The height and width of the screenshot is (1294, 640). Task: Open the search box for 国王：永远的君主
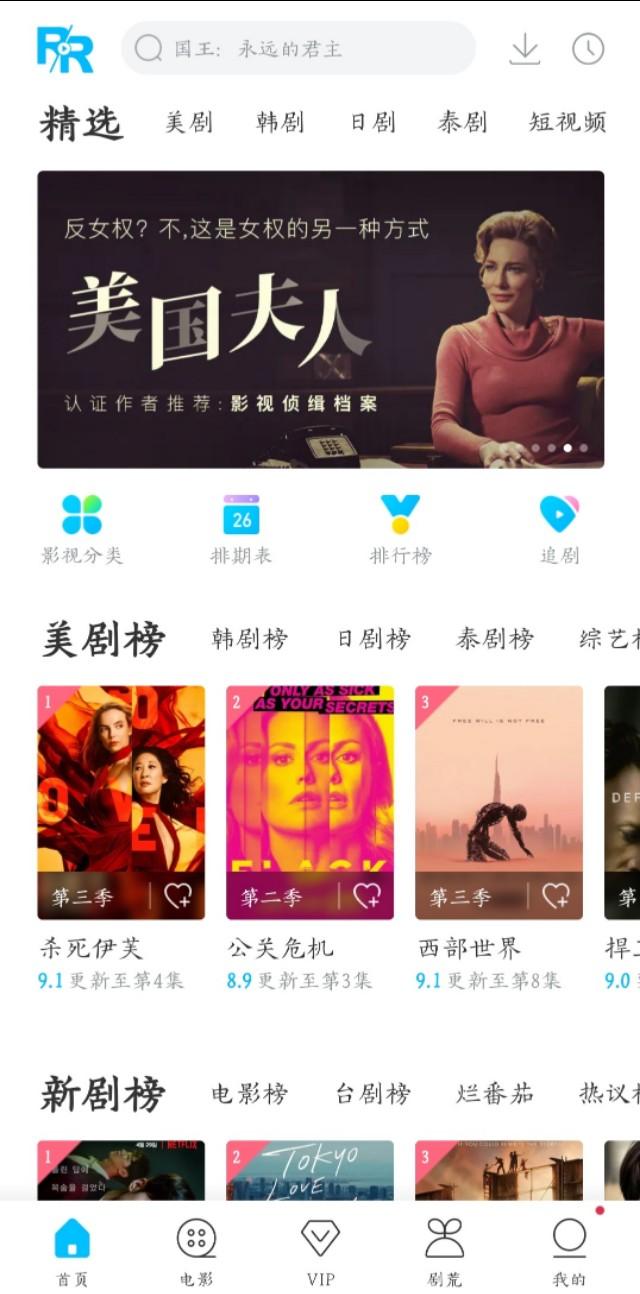(297, 48)
